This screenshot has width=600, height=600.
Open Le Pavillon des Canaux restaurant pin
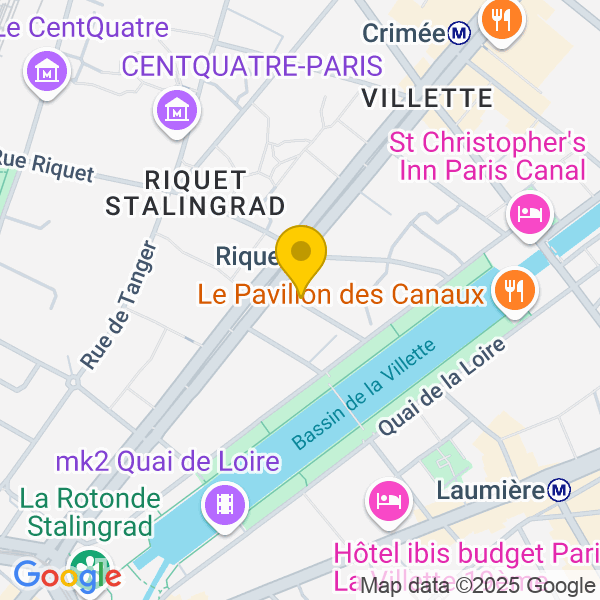[516, 291]
